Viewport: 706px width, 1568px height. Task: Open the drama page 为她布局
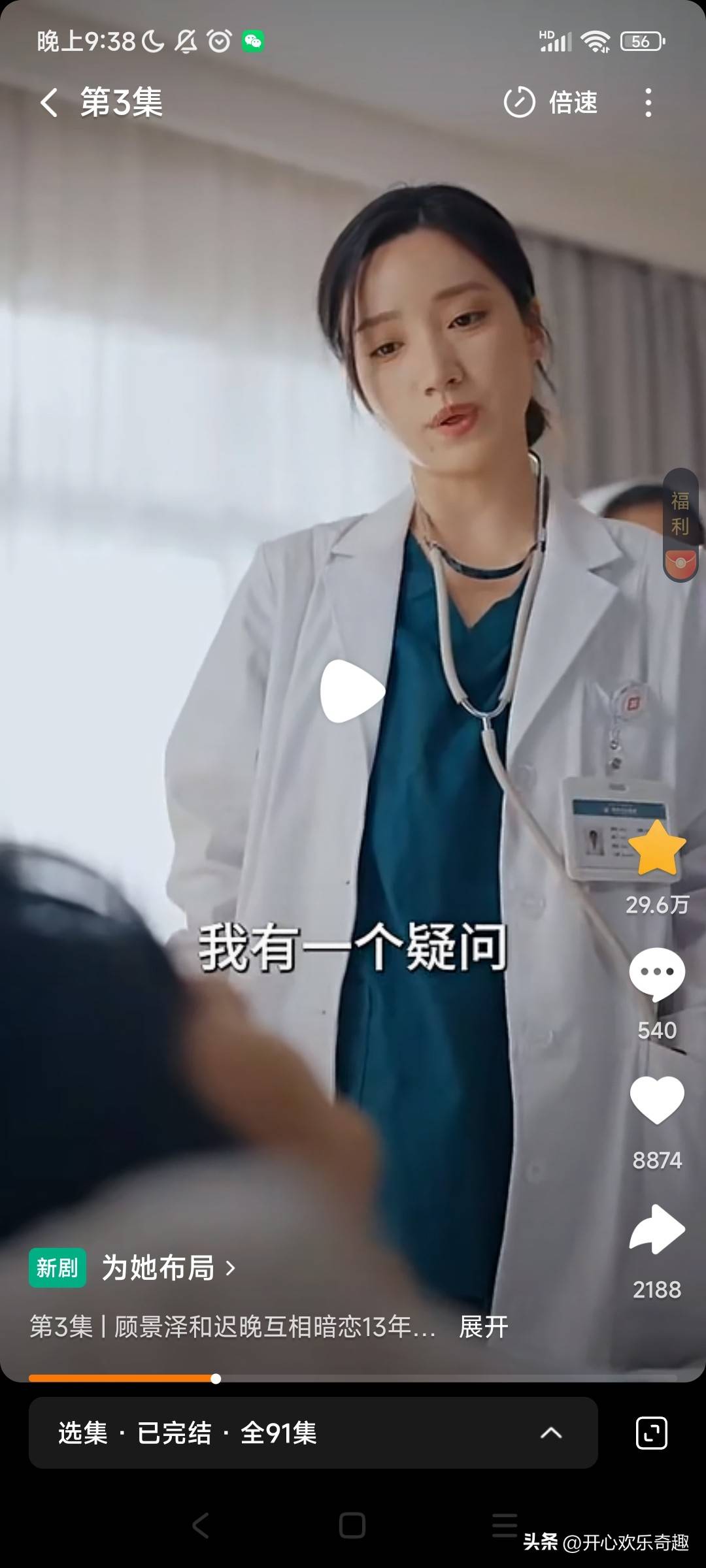pyautogui.click(x=159, y=1268)
